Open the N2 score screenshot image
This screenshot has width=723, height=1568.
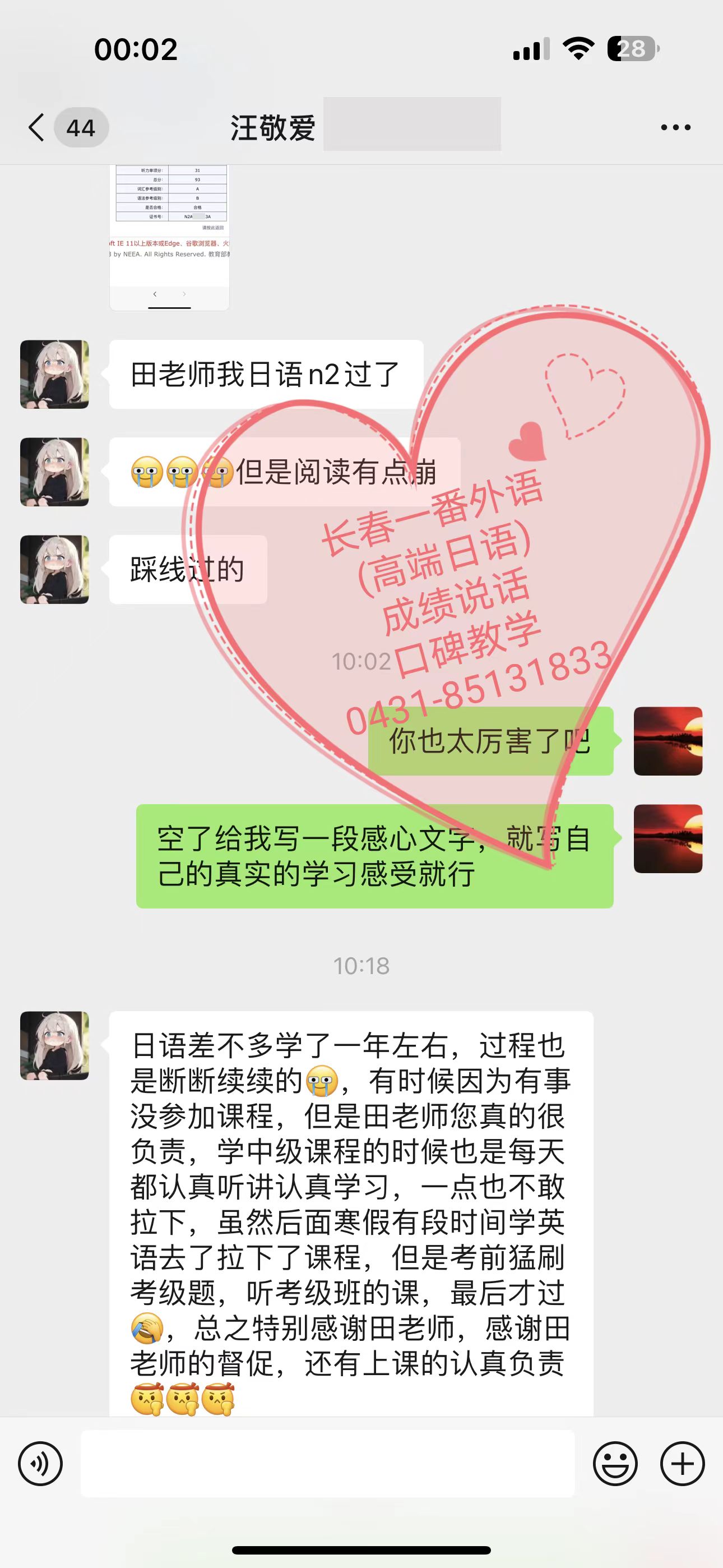tap(169, 237)
